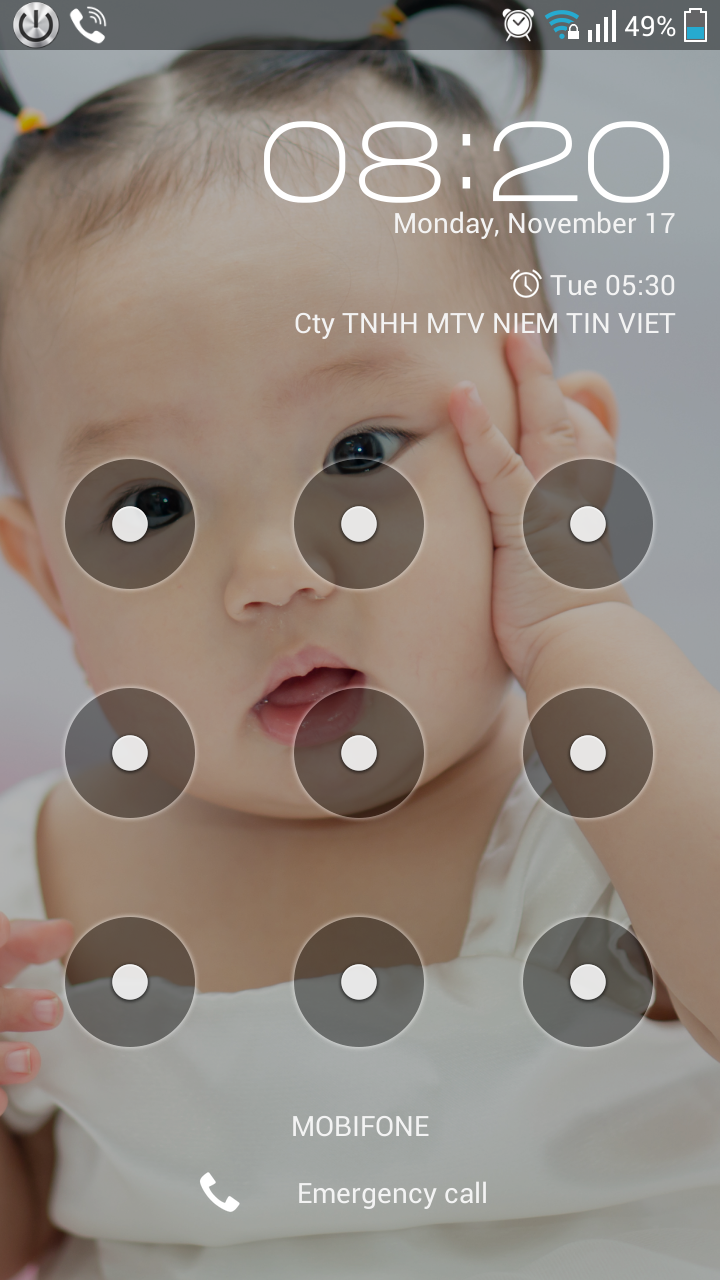Tap the bottom-left pattern dot
The width and height of the screenshot is (720, 1280).
[x=130, y=982]
